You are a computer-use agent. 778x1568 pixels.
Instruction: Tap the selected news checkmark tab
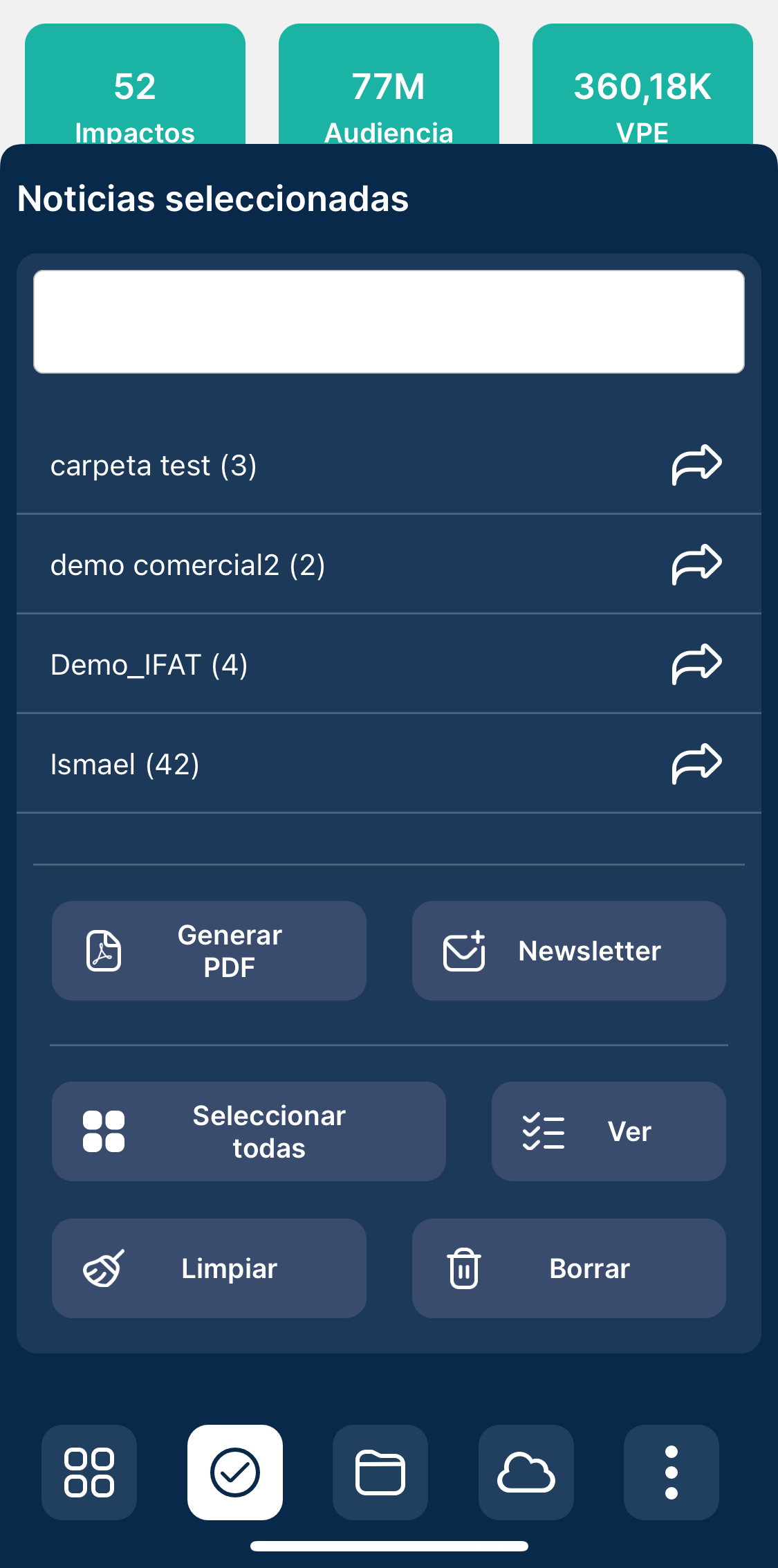click(235, 1473)
